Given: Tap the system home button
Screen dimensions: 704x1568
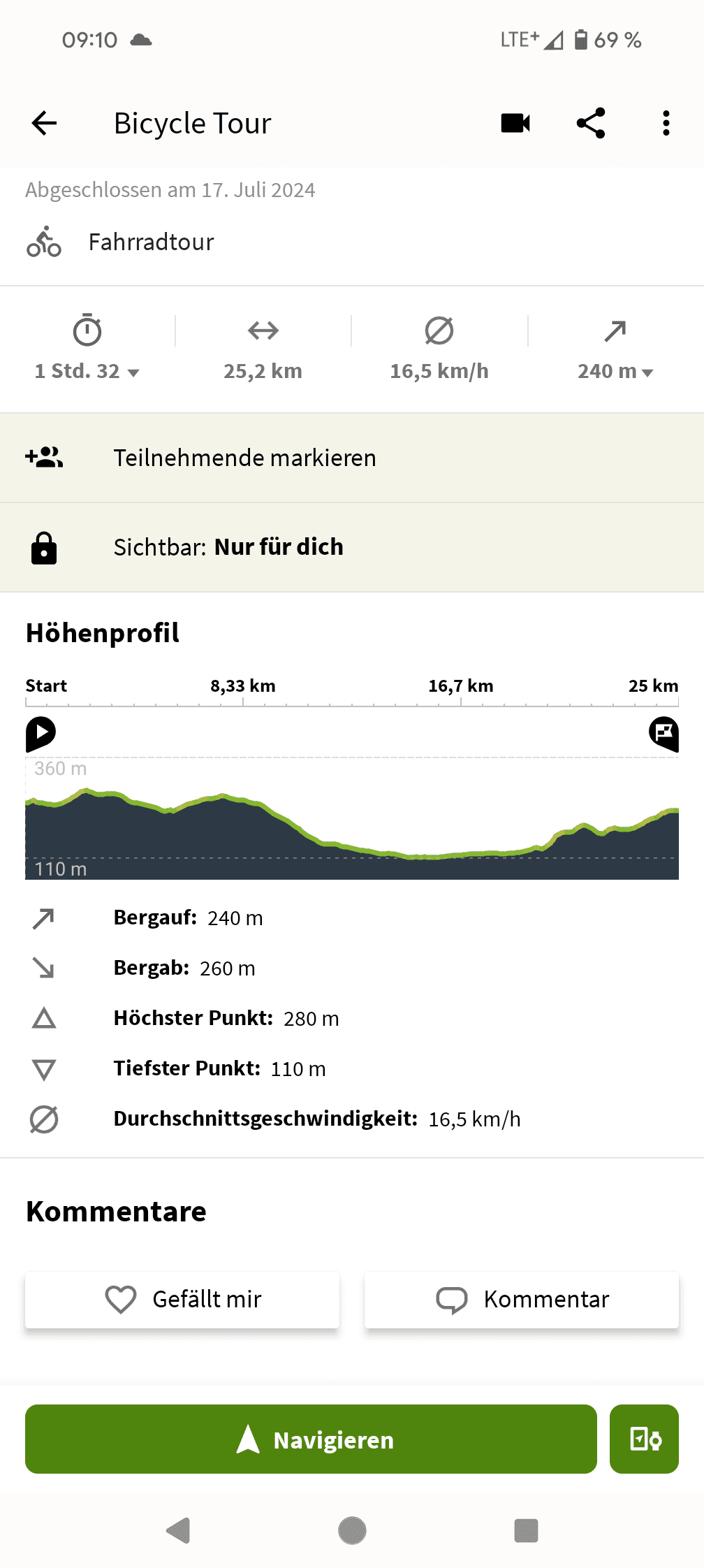Looking at the screenshot, I should click(x=352, y=1530).
